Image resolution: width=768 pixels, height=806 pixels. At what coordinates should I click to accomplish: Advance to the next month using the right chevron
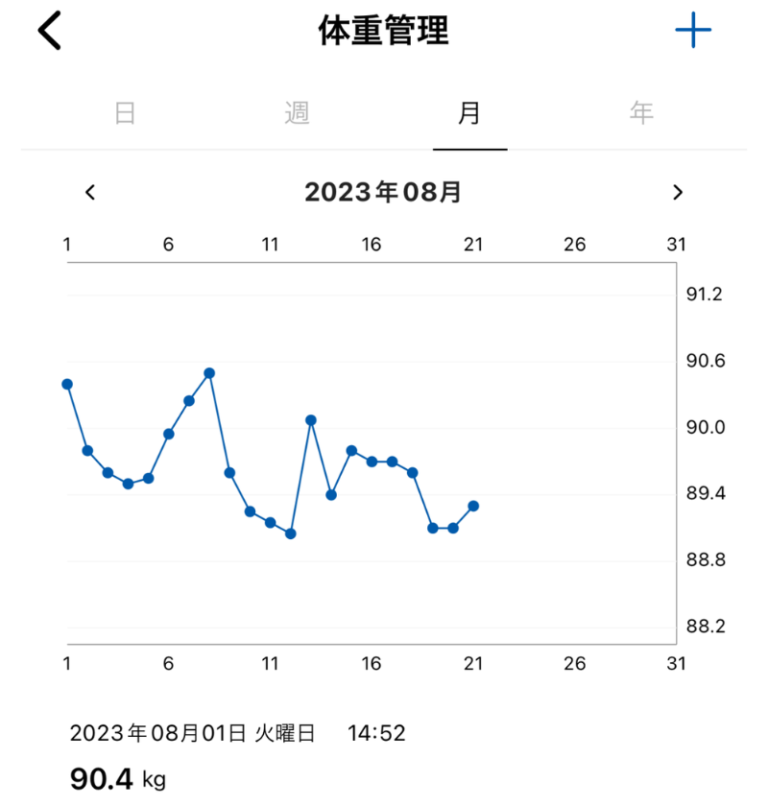[678, 191]
